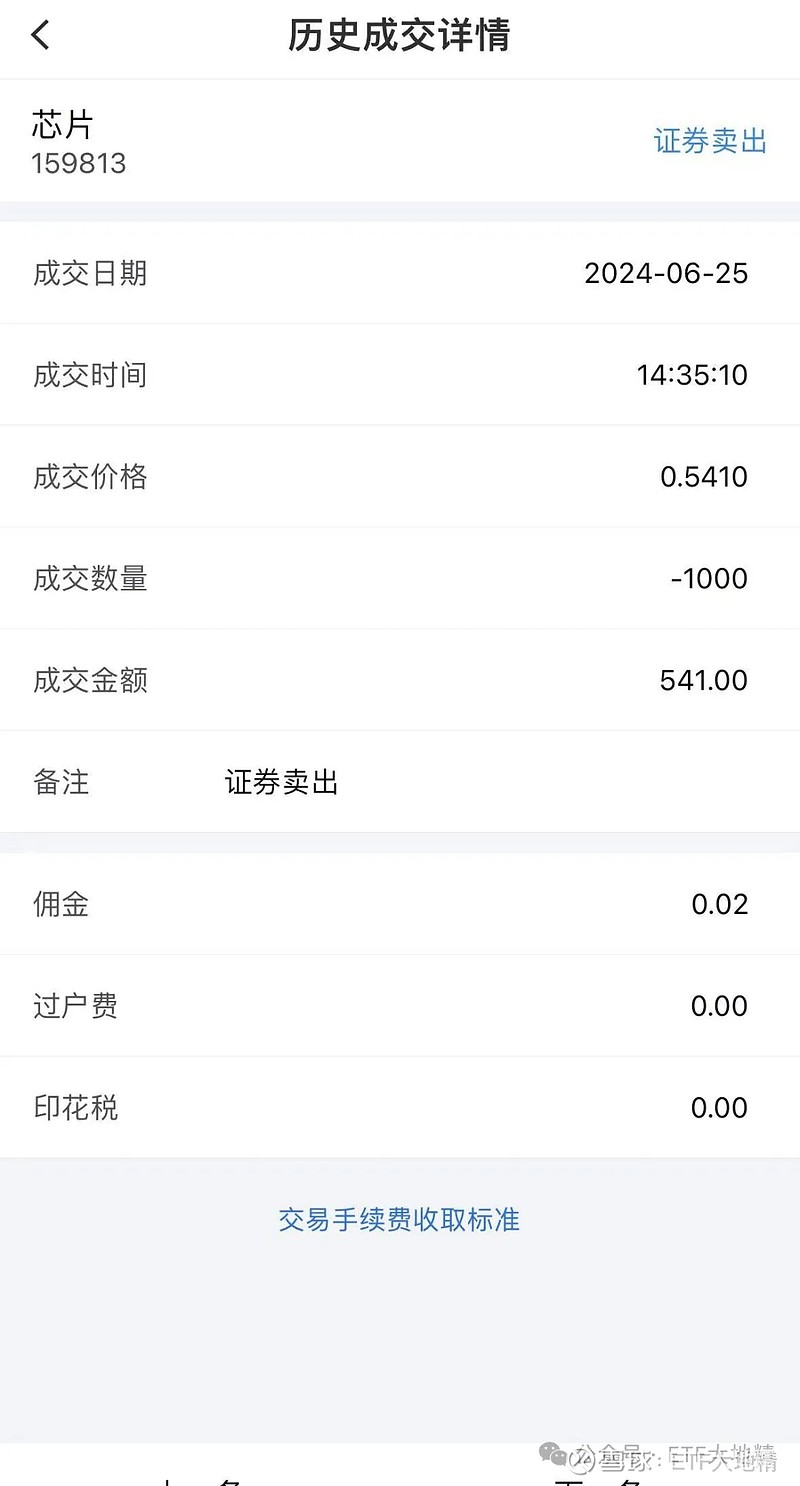Open 交易手续费收取标准 fee standard link
Screen dimensions: 800x1486
[x=399, y=1220]
